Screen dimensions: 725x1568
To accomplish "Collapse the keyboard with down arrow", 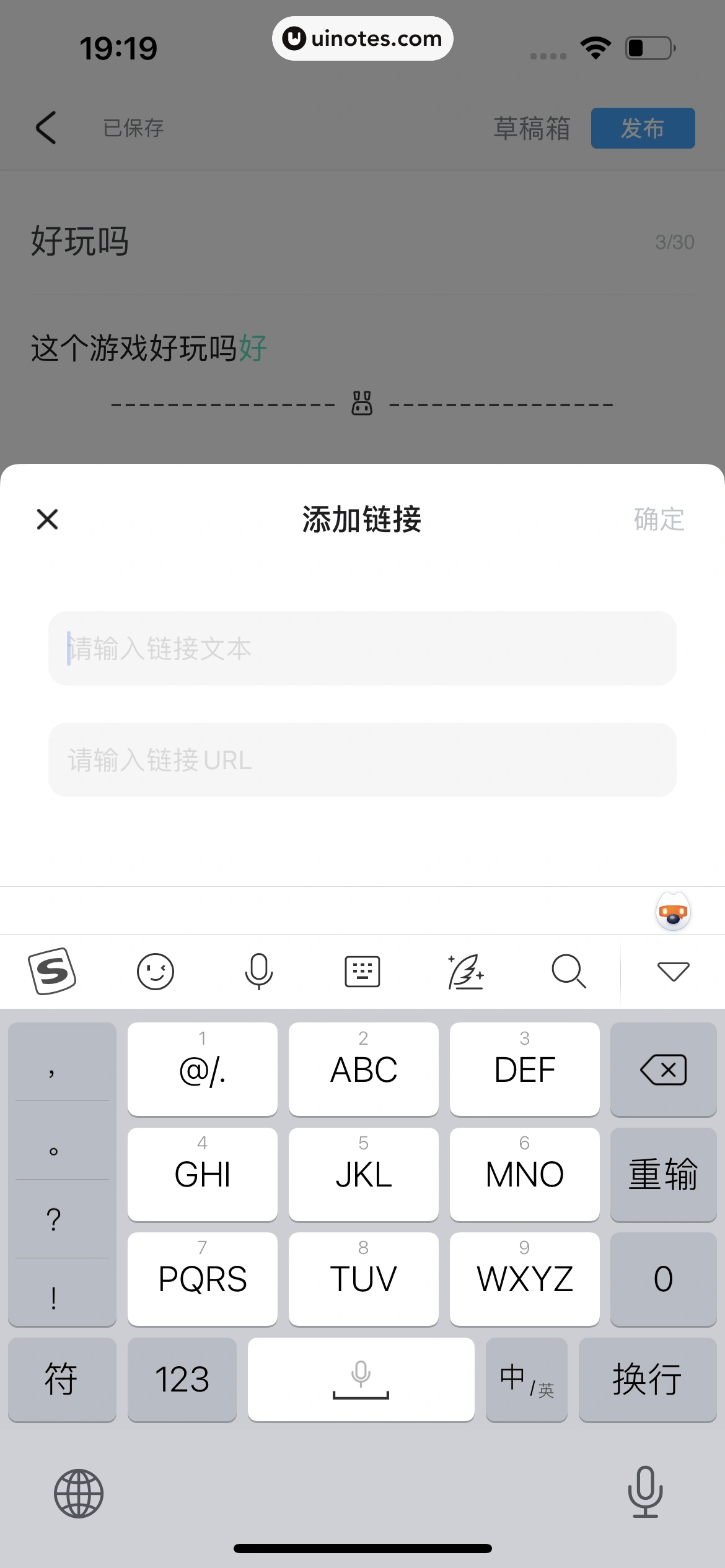I will [673, 971].
